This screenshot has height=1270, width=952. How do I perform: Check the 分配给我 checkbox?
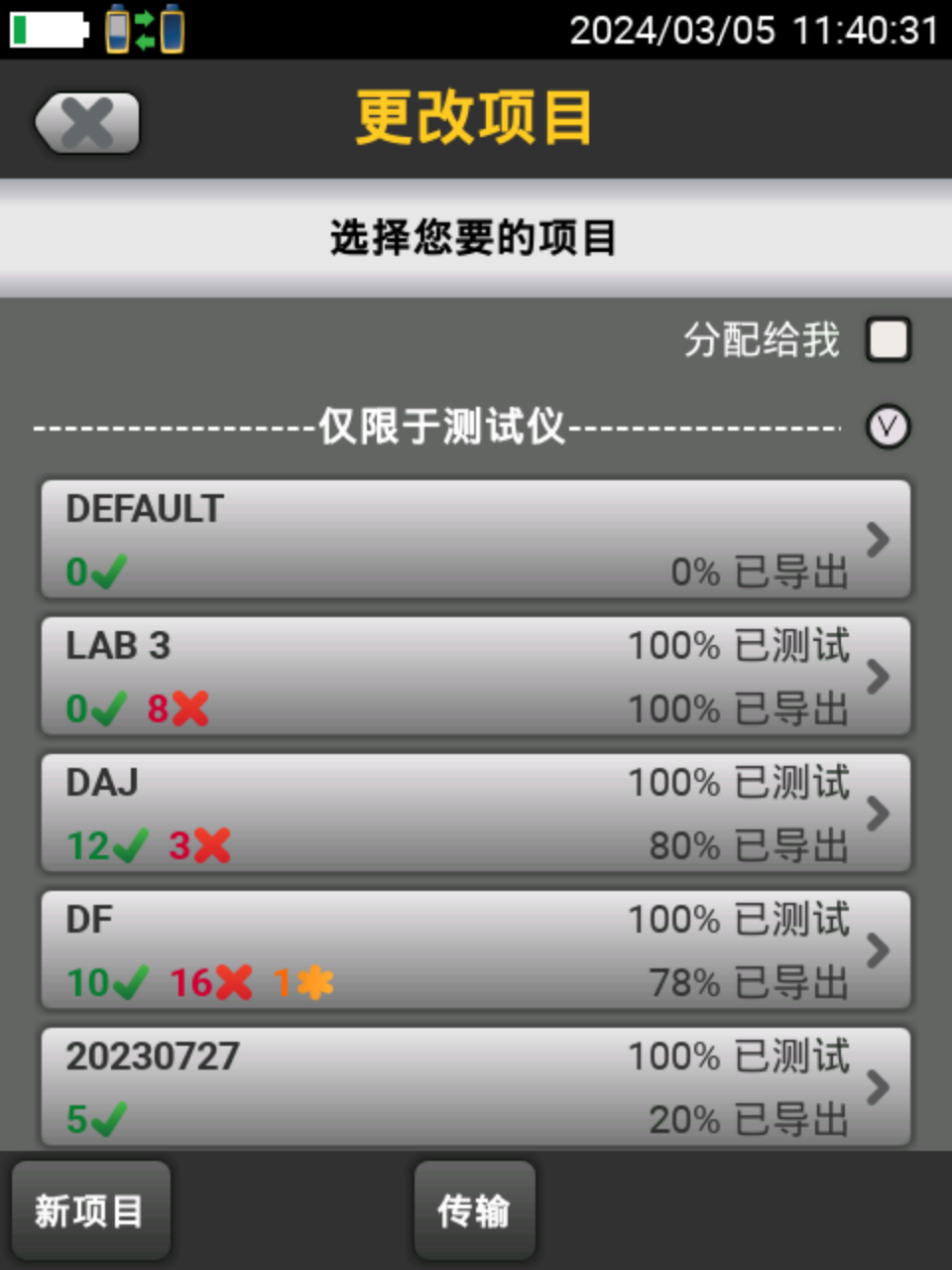click(888, 339)
